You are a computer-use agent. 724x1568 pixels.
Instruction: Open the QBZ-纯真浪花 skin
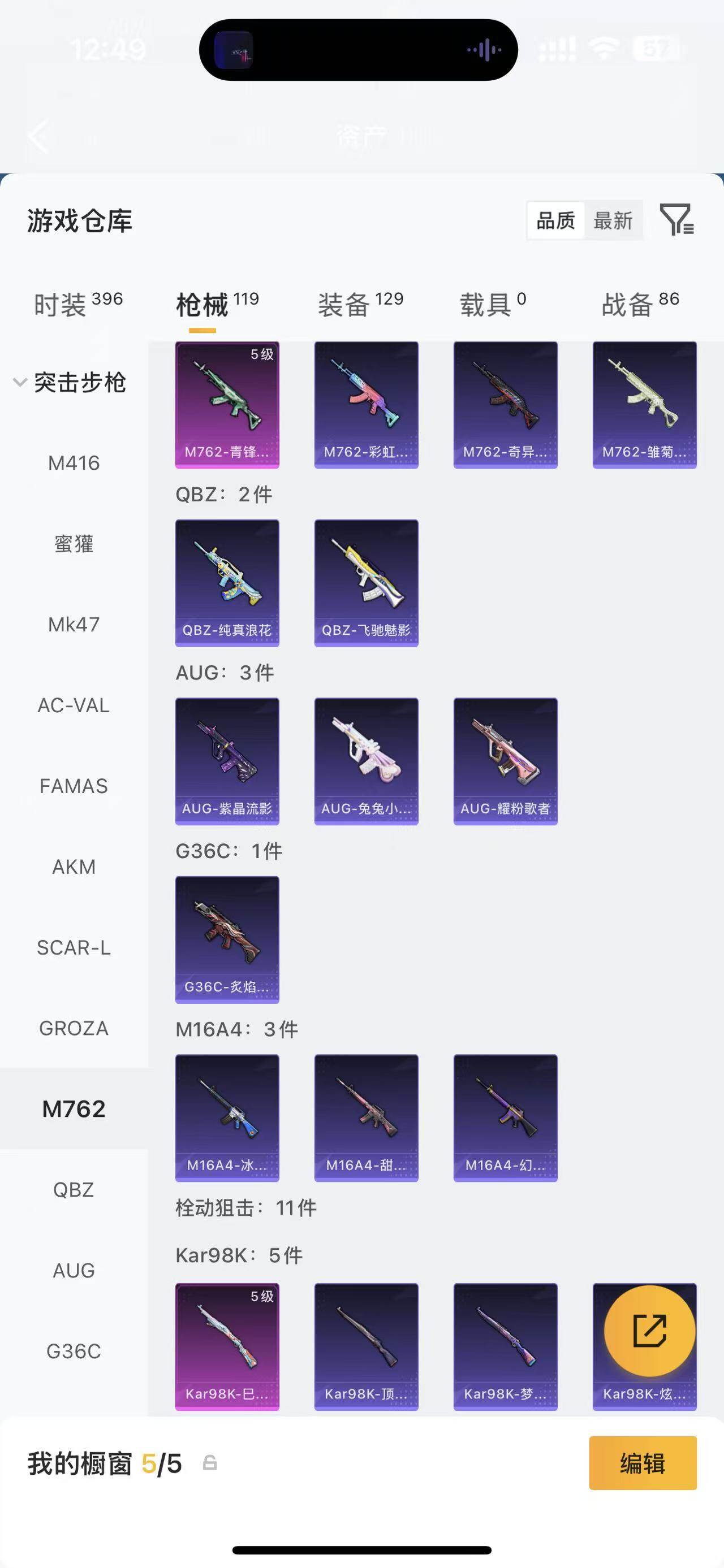click(x=227, y=583)
